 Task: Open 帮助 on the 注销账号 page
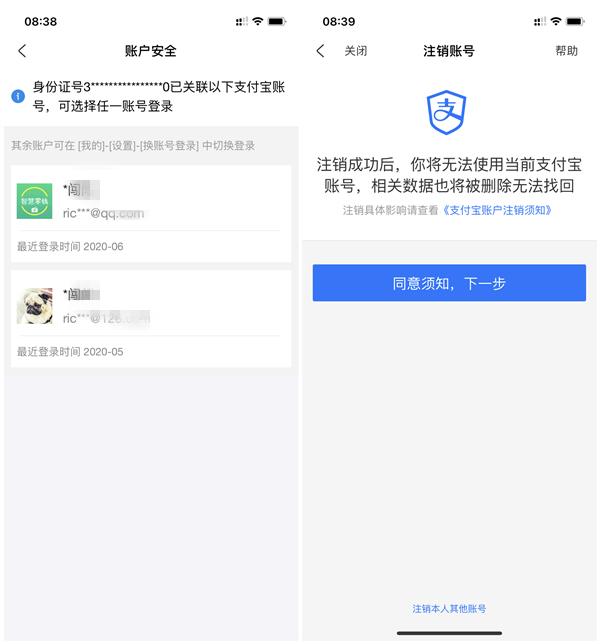tap(566, 51)
